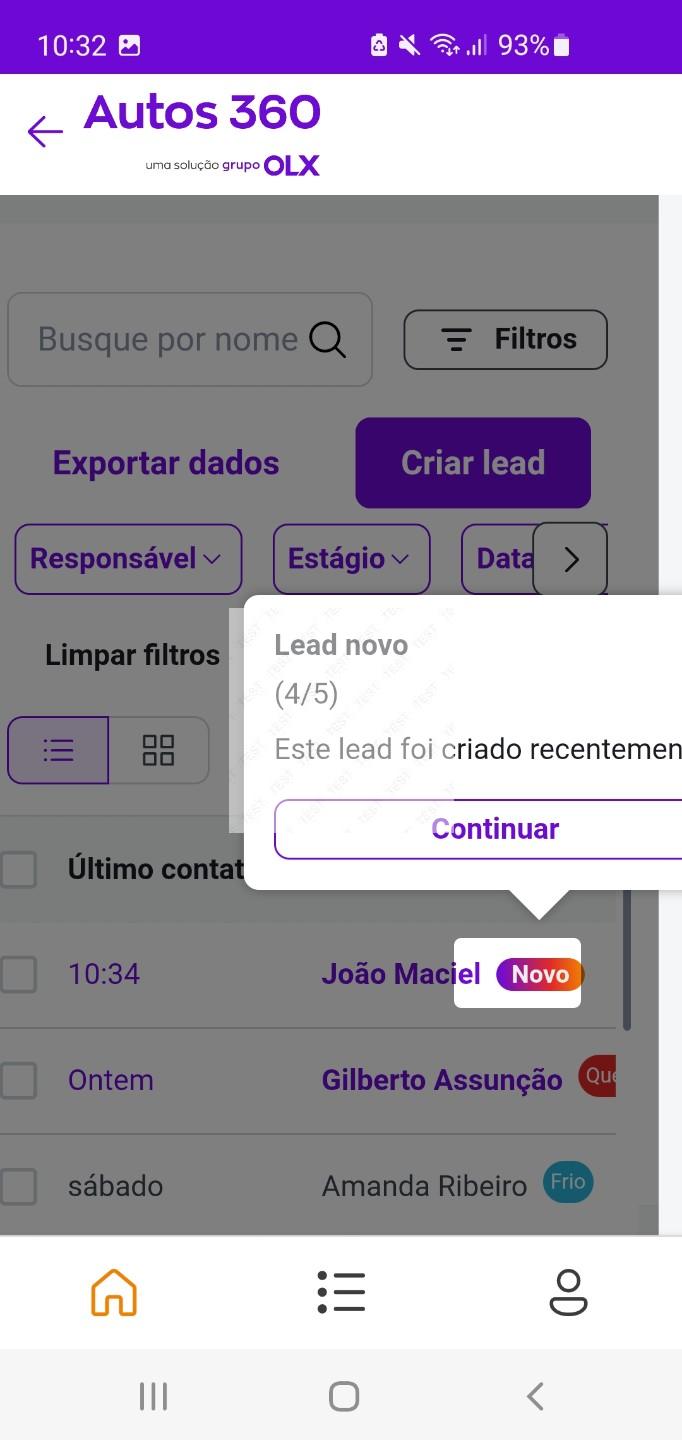Tap the Continuar button in tooltip

pyautogui.click(x=494, y=829)
